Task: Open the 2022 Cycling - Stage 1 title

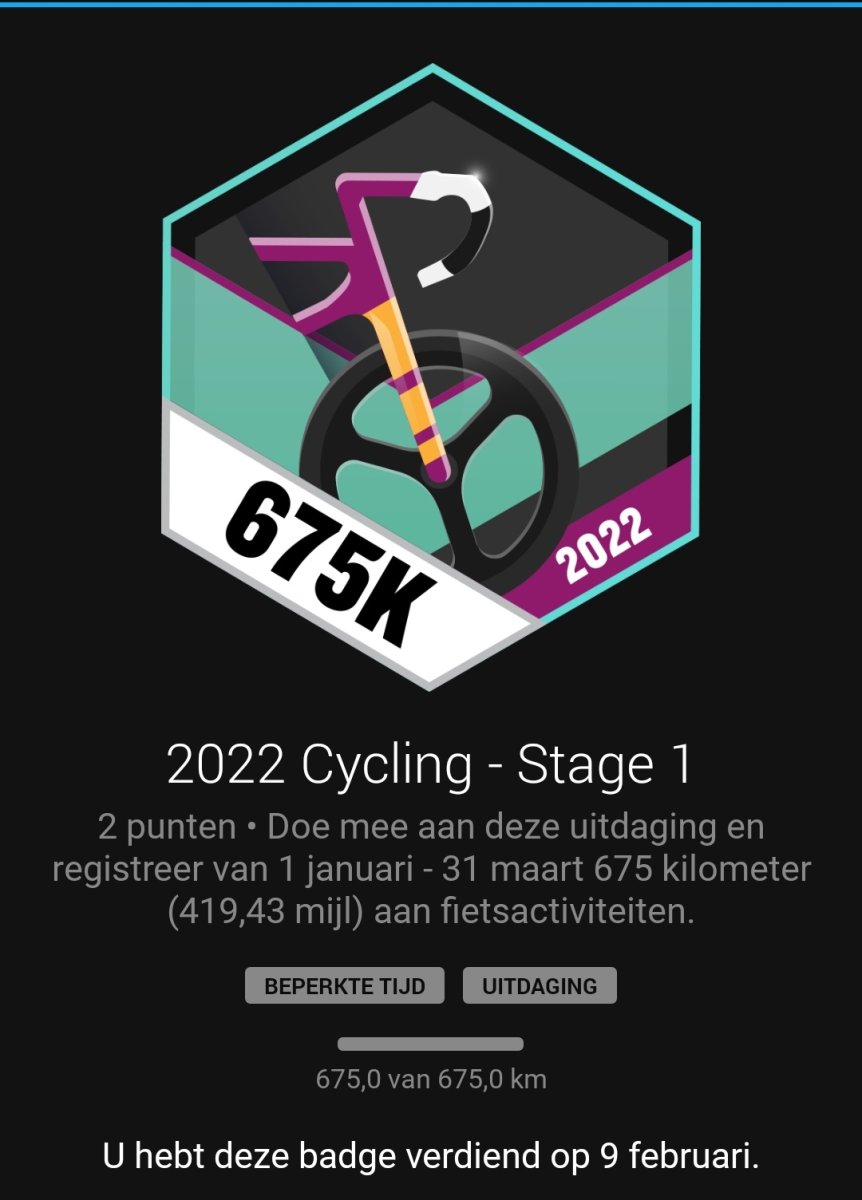Action: click(430, 766)
